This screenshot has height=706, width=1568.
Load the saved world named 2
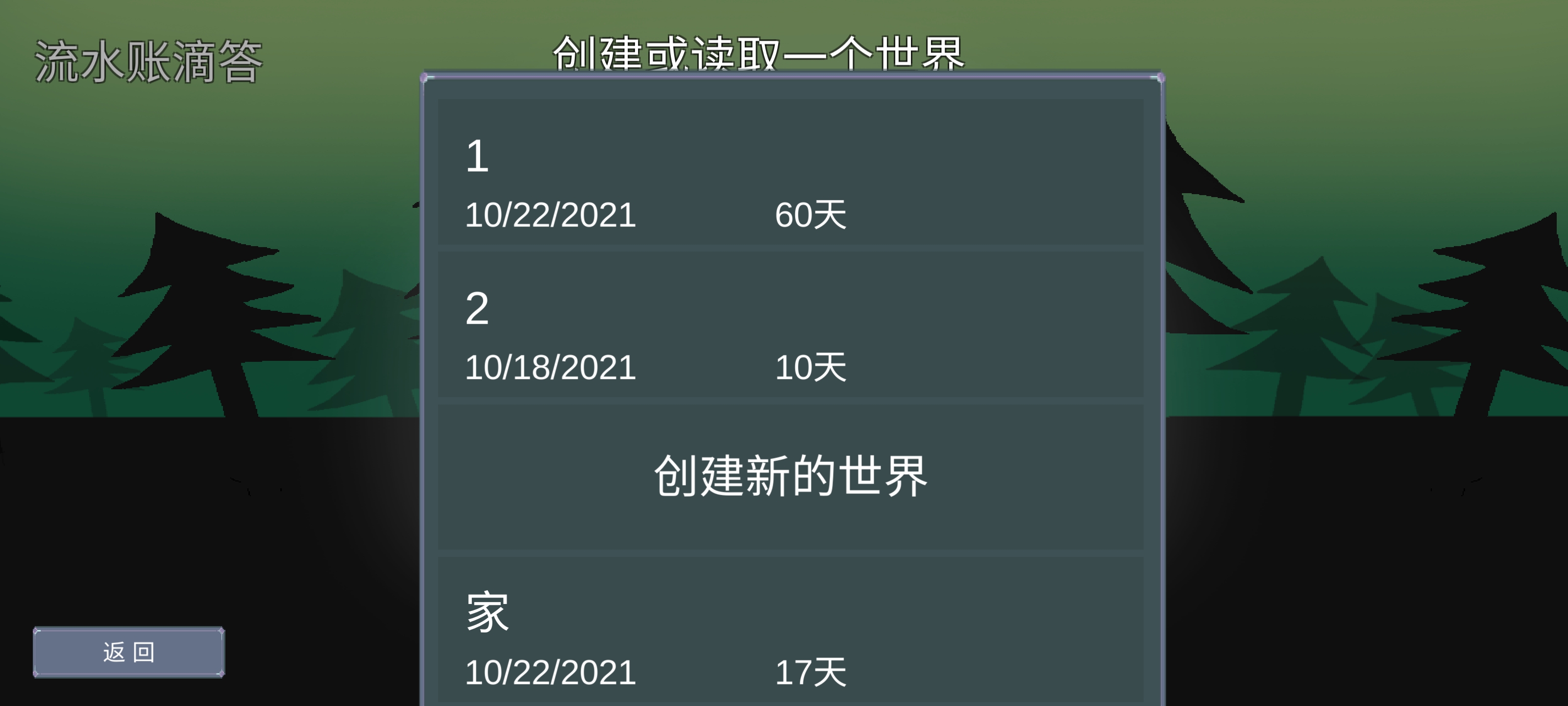790,325
